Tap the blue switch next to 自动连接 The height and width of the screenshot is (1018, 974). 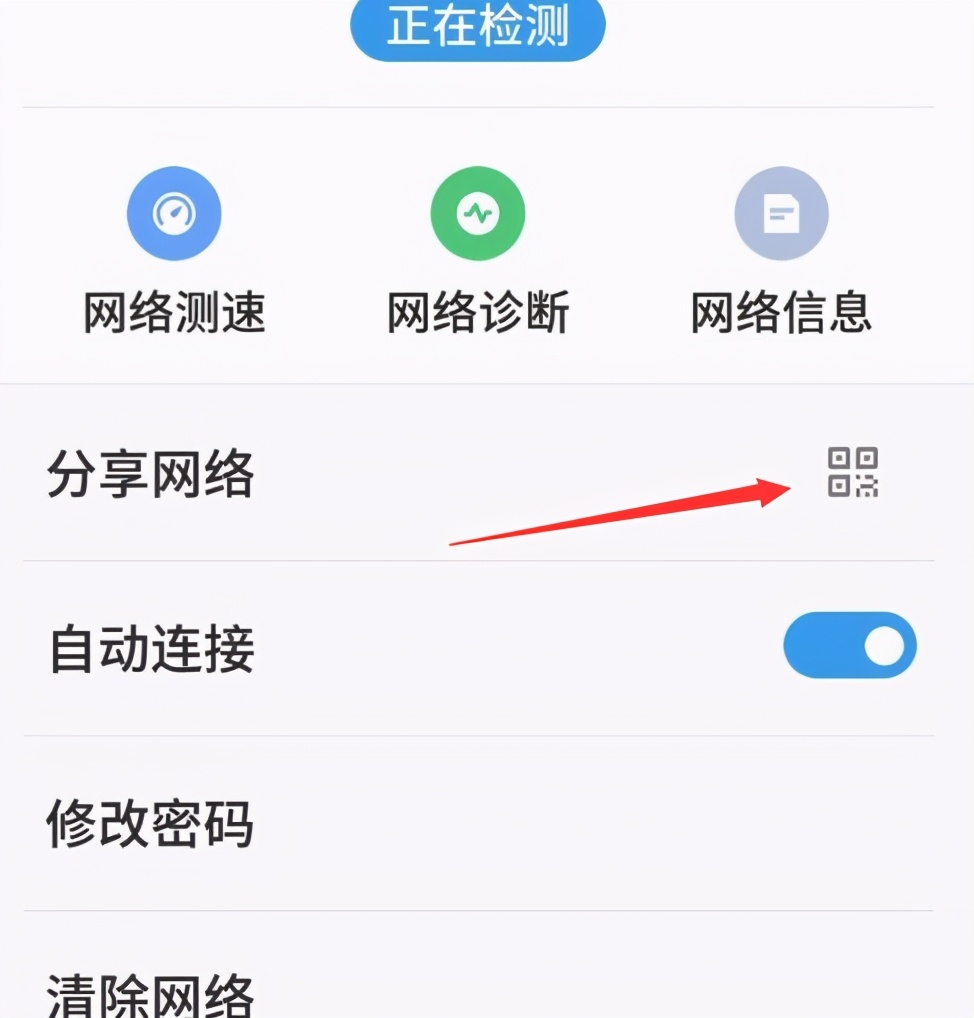[849, 646]
